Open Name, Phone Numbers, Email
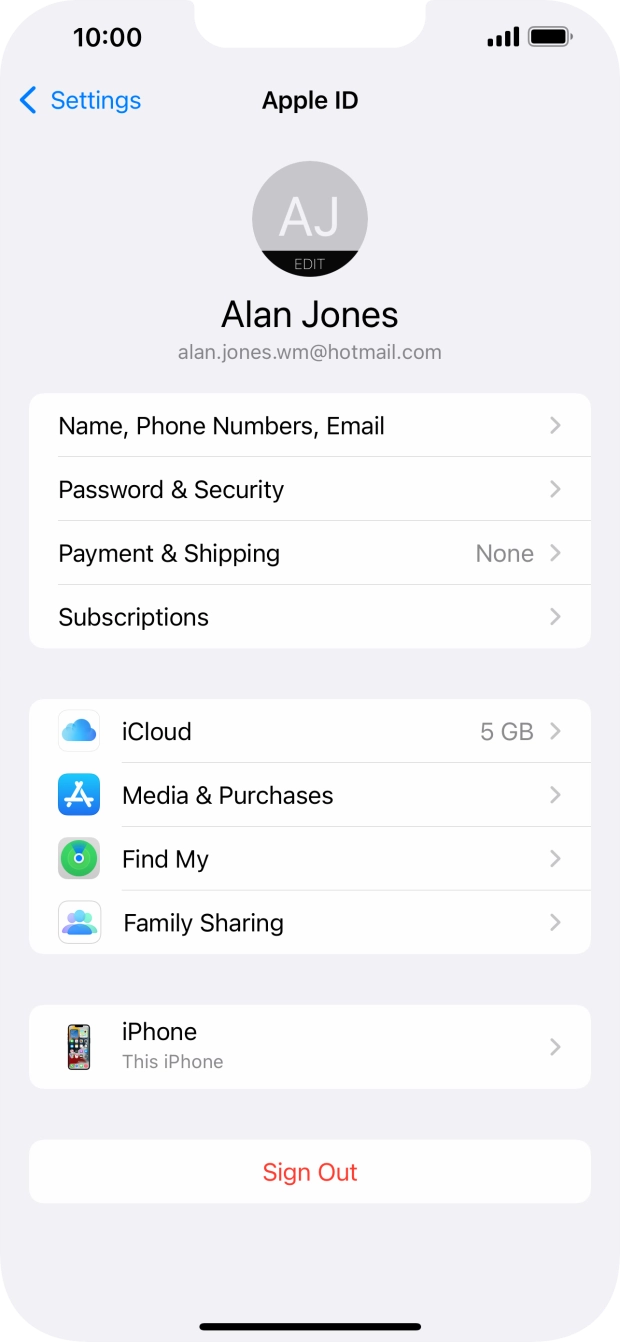This screenshot has height=1342, width=620. (310, 426)
